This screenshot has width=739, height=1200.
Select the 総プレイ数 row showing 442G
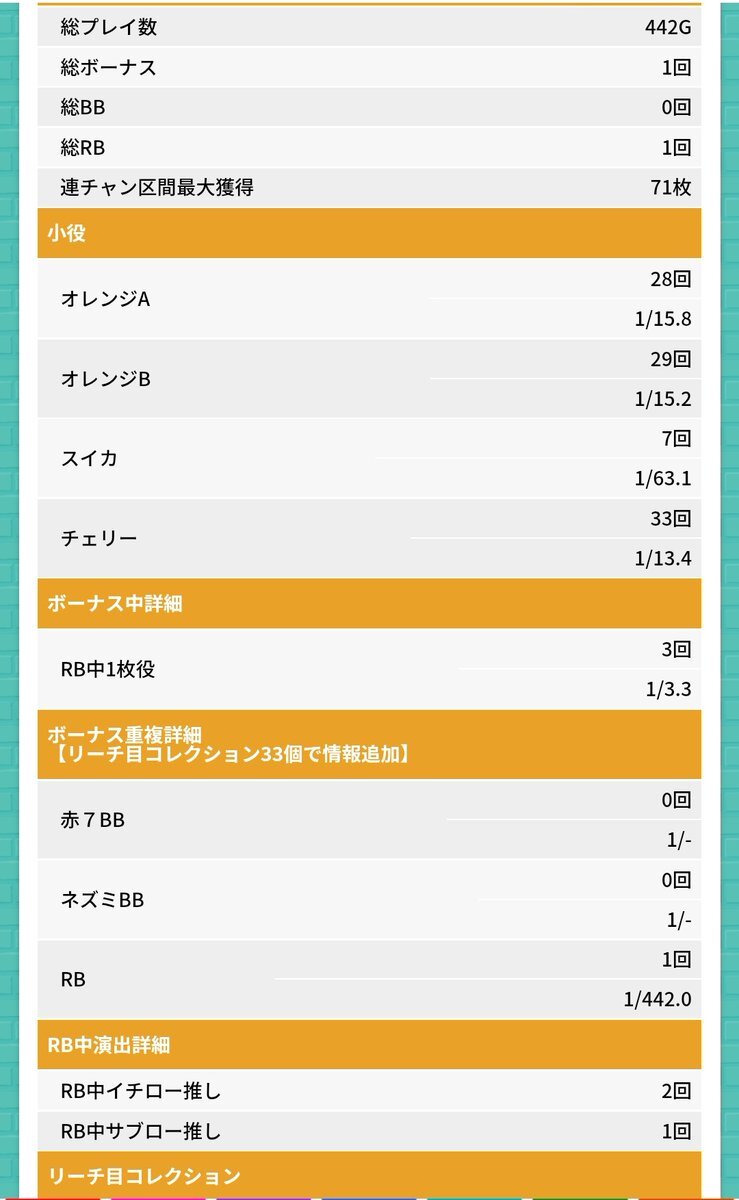point(369,29)
